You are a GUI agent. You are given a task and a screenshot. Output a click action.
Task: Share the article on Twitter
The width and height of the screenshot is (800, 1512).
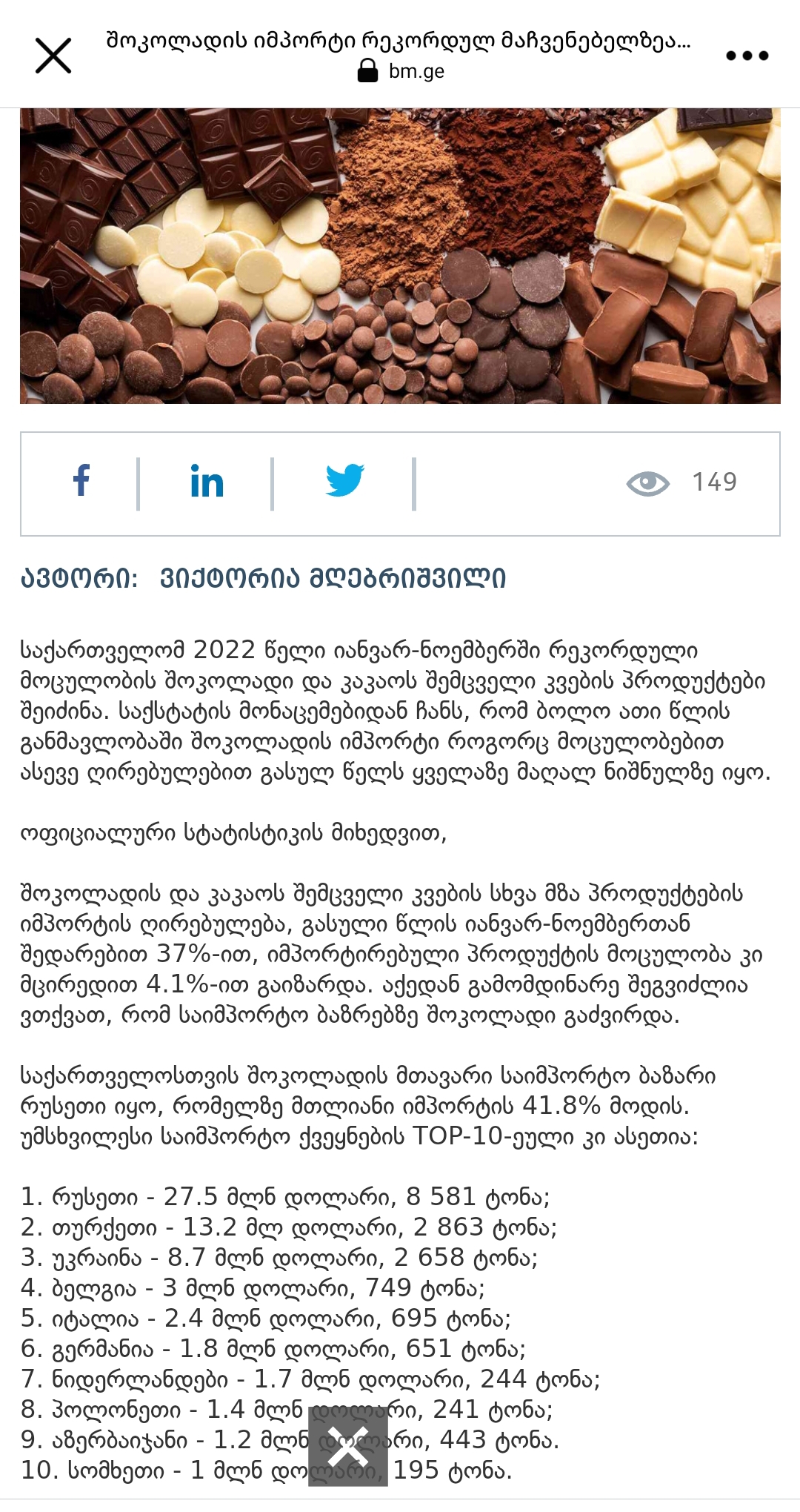[x=345, y=482]
